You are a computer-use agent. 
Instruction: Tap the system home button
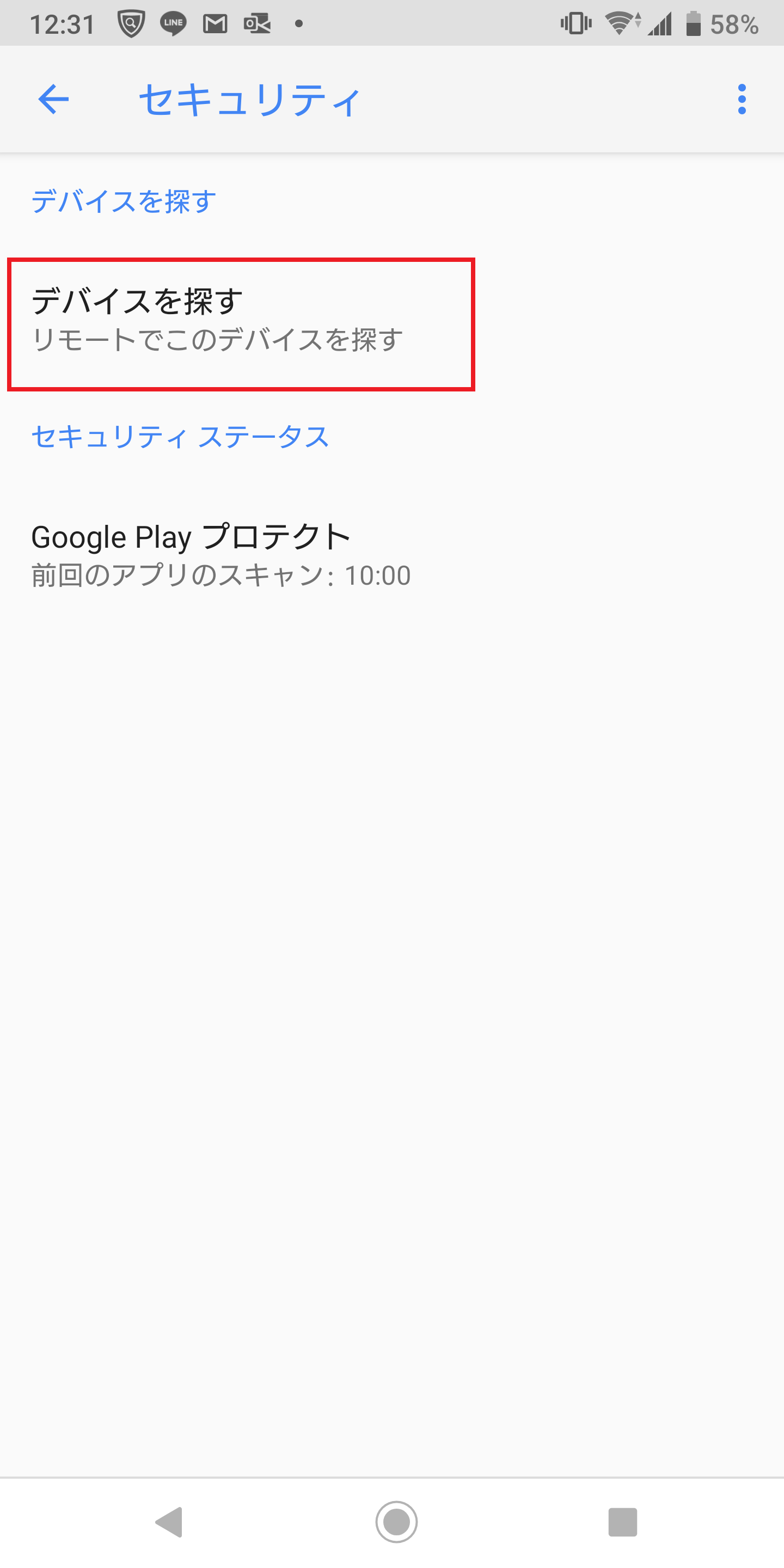click(x=396, y=1522)
